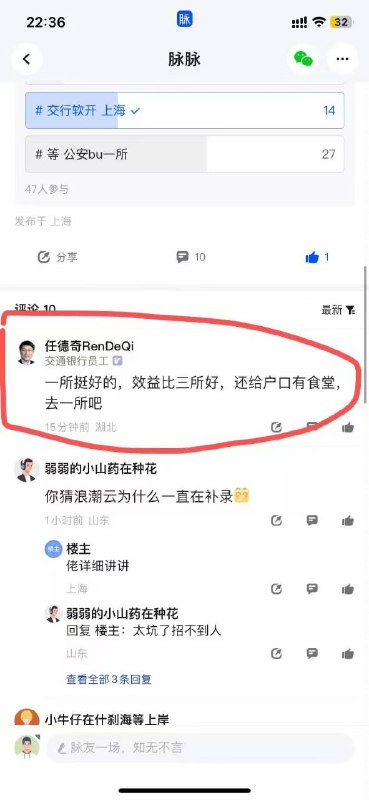Screen dimensions: 369x800
Task: Reply to 你猜浪潮云为什么一直在补录 comment
Action: point(312,520)
